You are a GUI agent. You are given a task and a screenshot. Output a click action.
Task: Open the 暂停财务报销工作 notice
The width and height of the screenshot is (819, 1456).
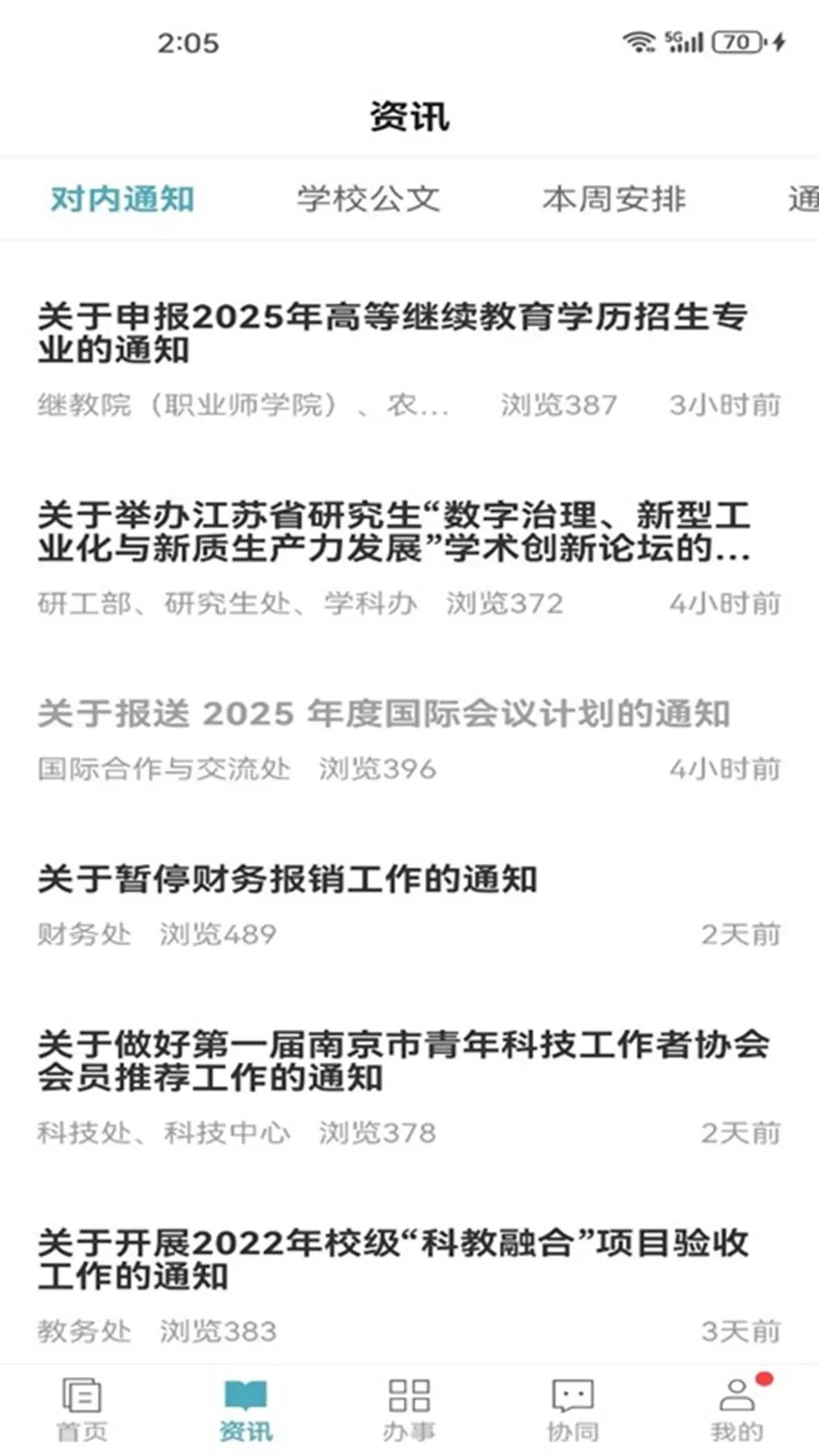pos(288,880)
